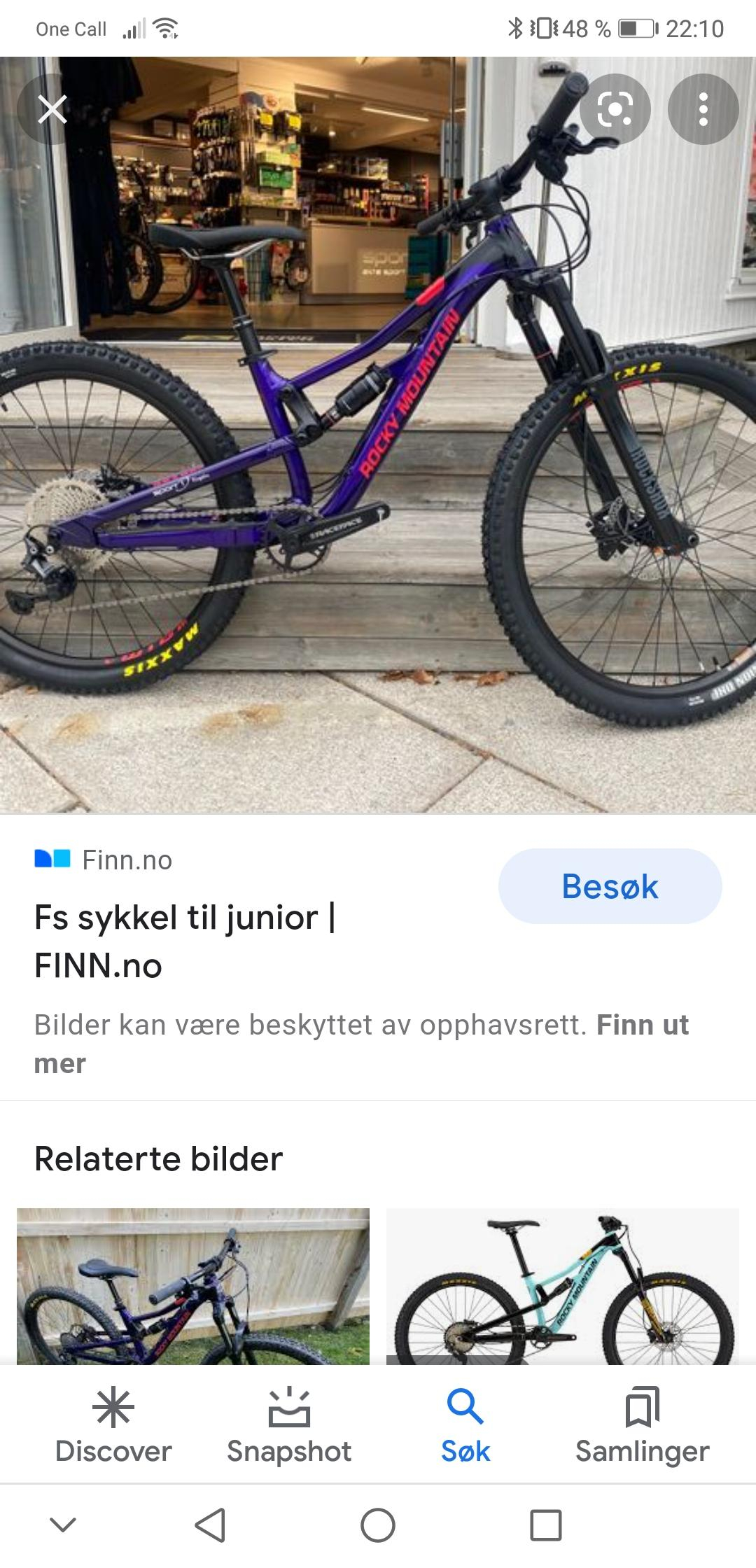
Task: Go to the system home screen
Action: pos(378,1525)
